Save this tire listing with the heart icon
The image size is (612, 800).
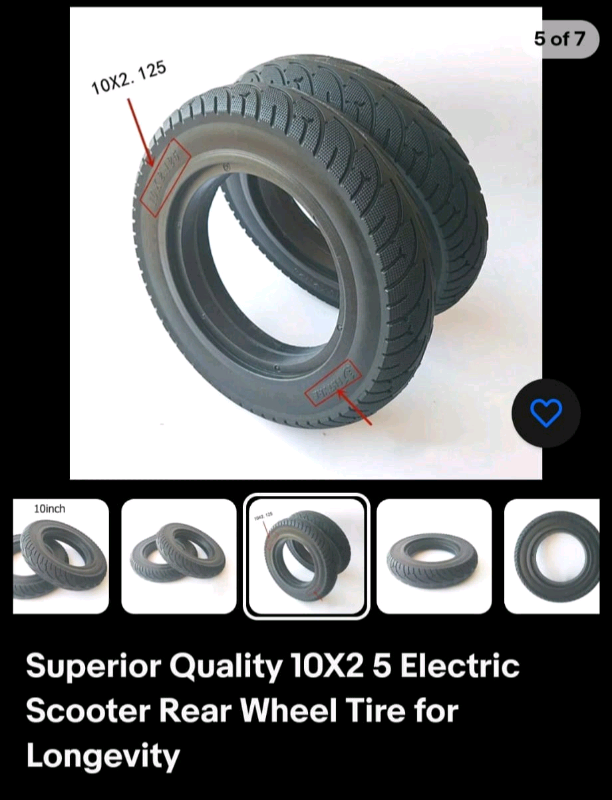pyautogui.click(x=546, y=413)
